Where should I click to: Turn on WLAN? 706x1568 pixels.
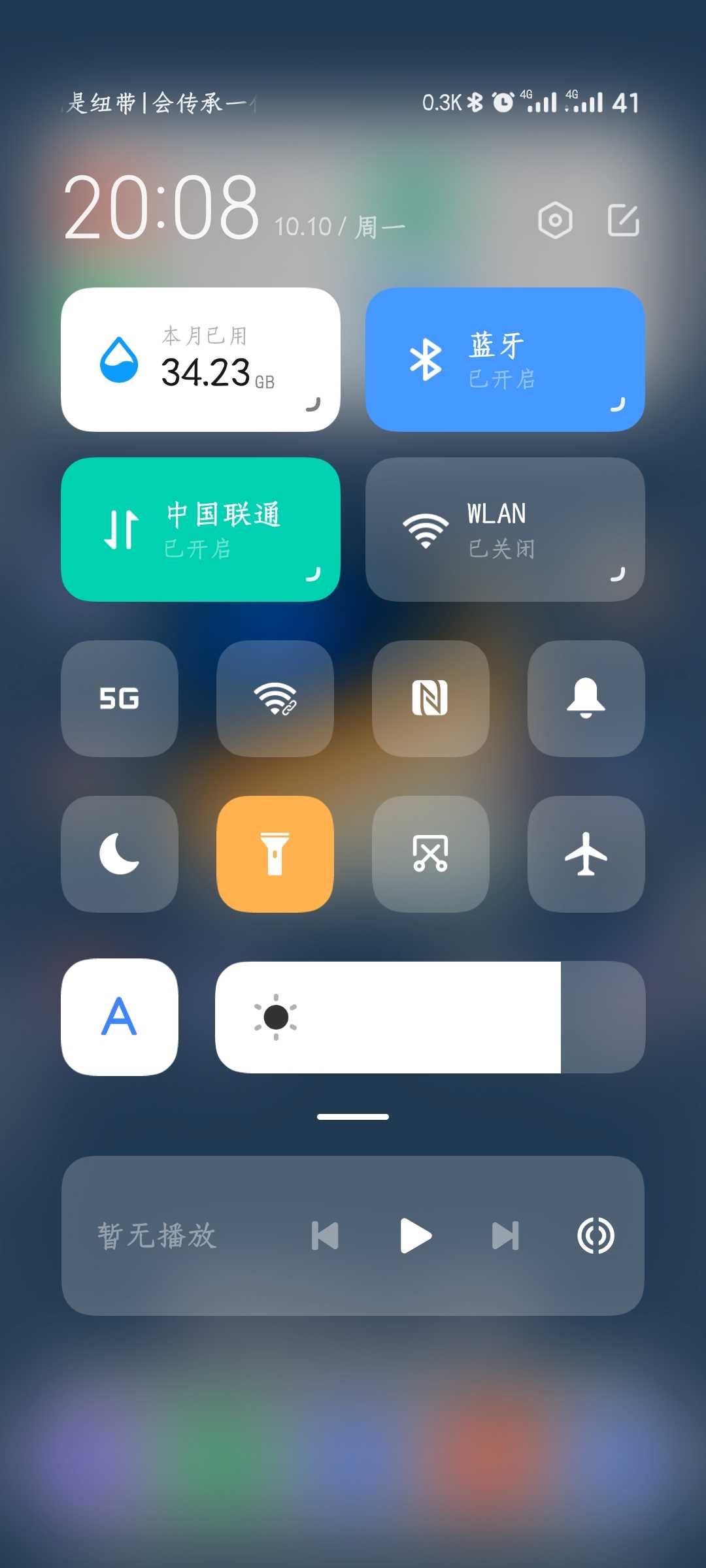(x=505, y=529)
